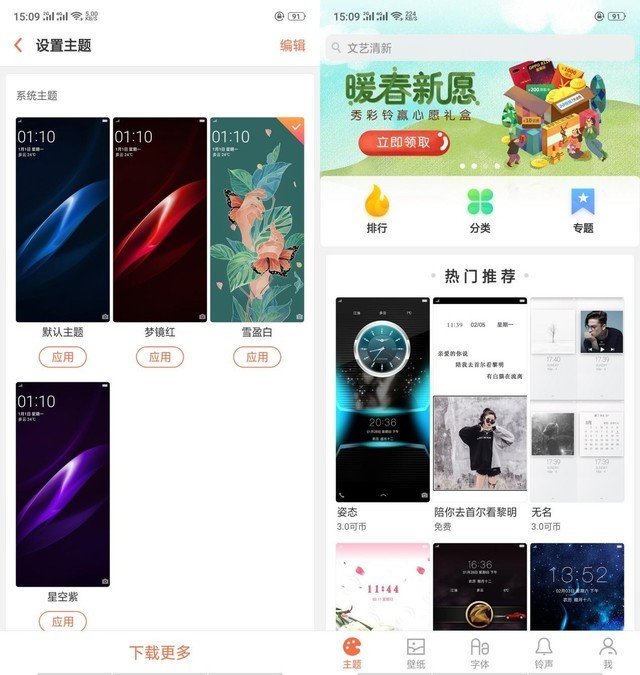Image resolution: width=640 pixels, height=675 pixels.
Task: Apply the 梦镜红 theme
Action: 160,357
